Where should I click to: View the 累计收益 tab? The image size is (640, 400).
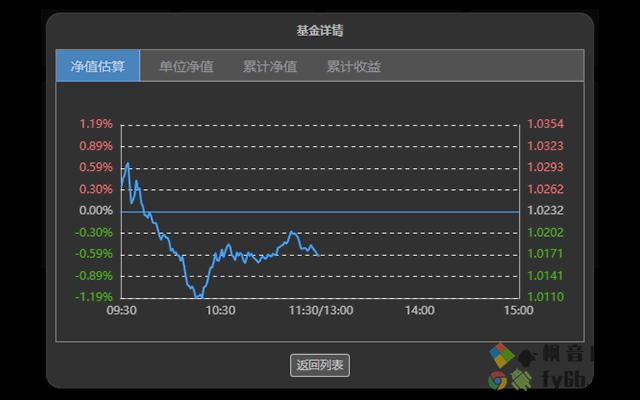coord(353,67)
